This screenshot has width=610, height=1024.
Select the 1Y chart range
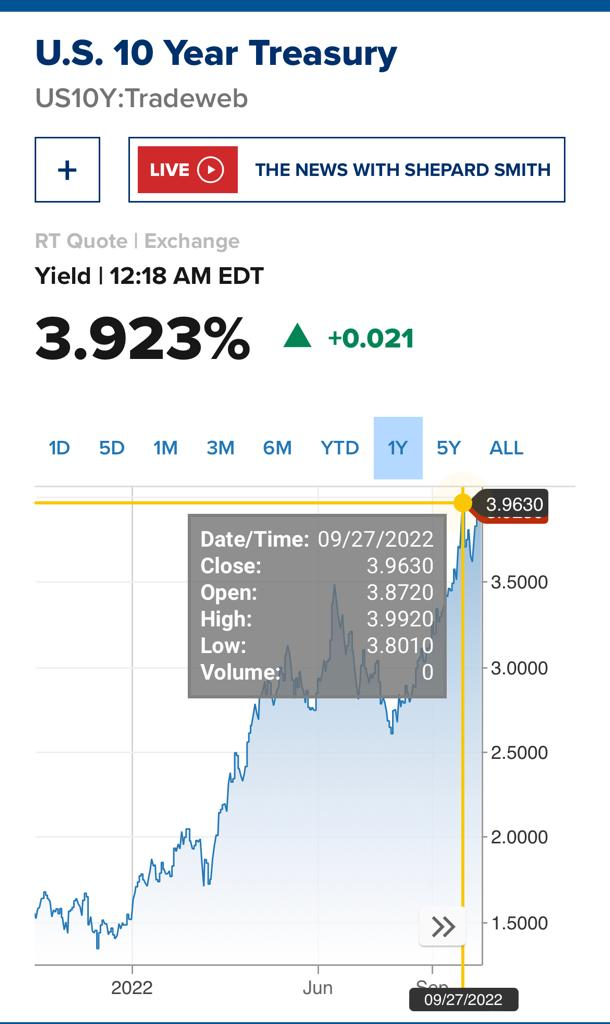click(398, 448)
